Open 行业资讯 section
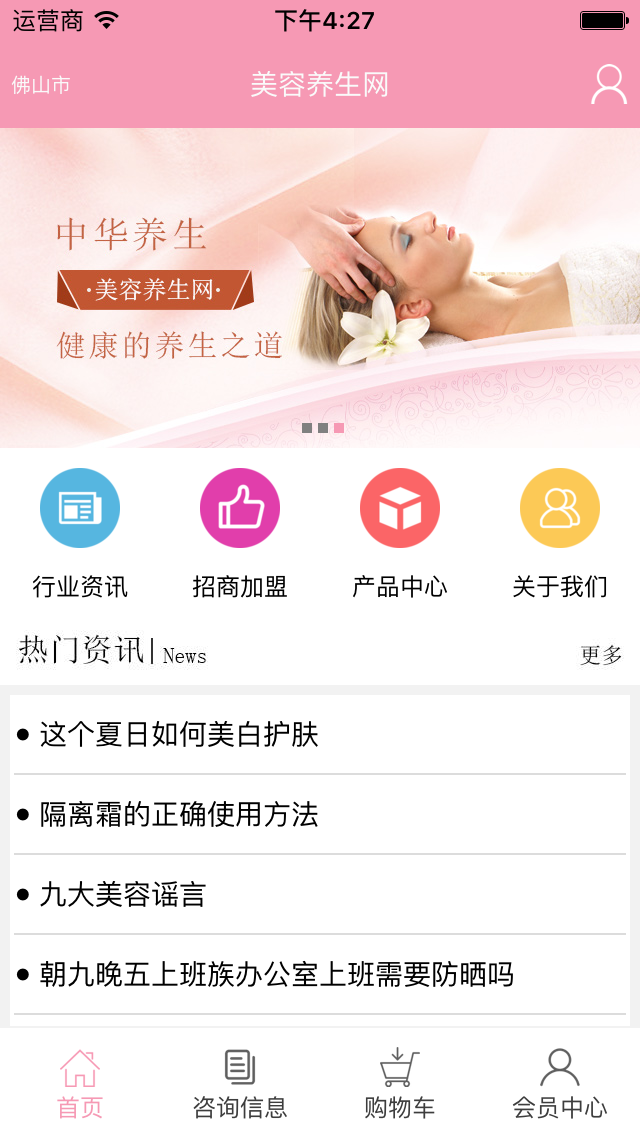640x1136 pixels. 80,535
